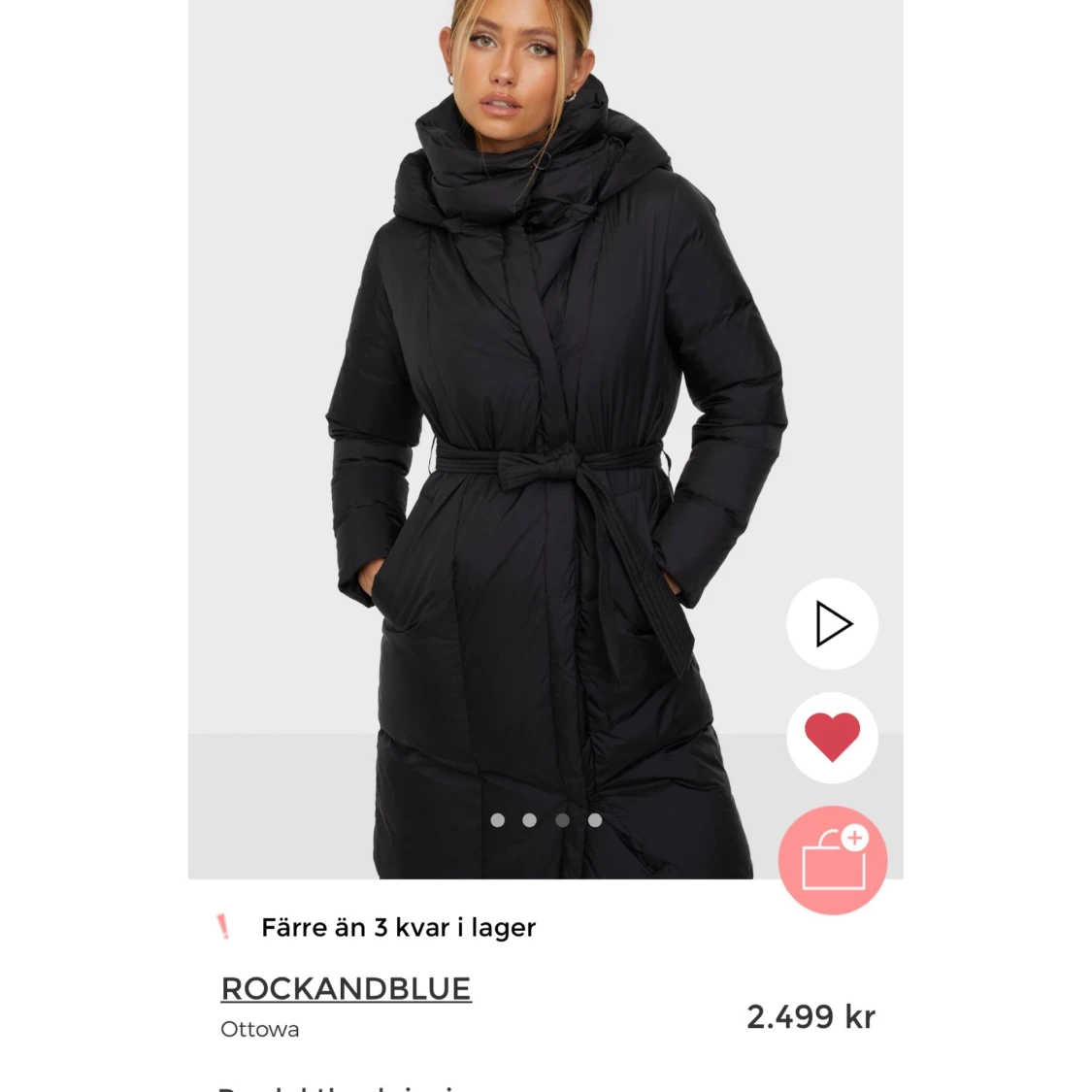Jump to the fourth image dot

(x=595, y=820)
